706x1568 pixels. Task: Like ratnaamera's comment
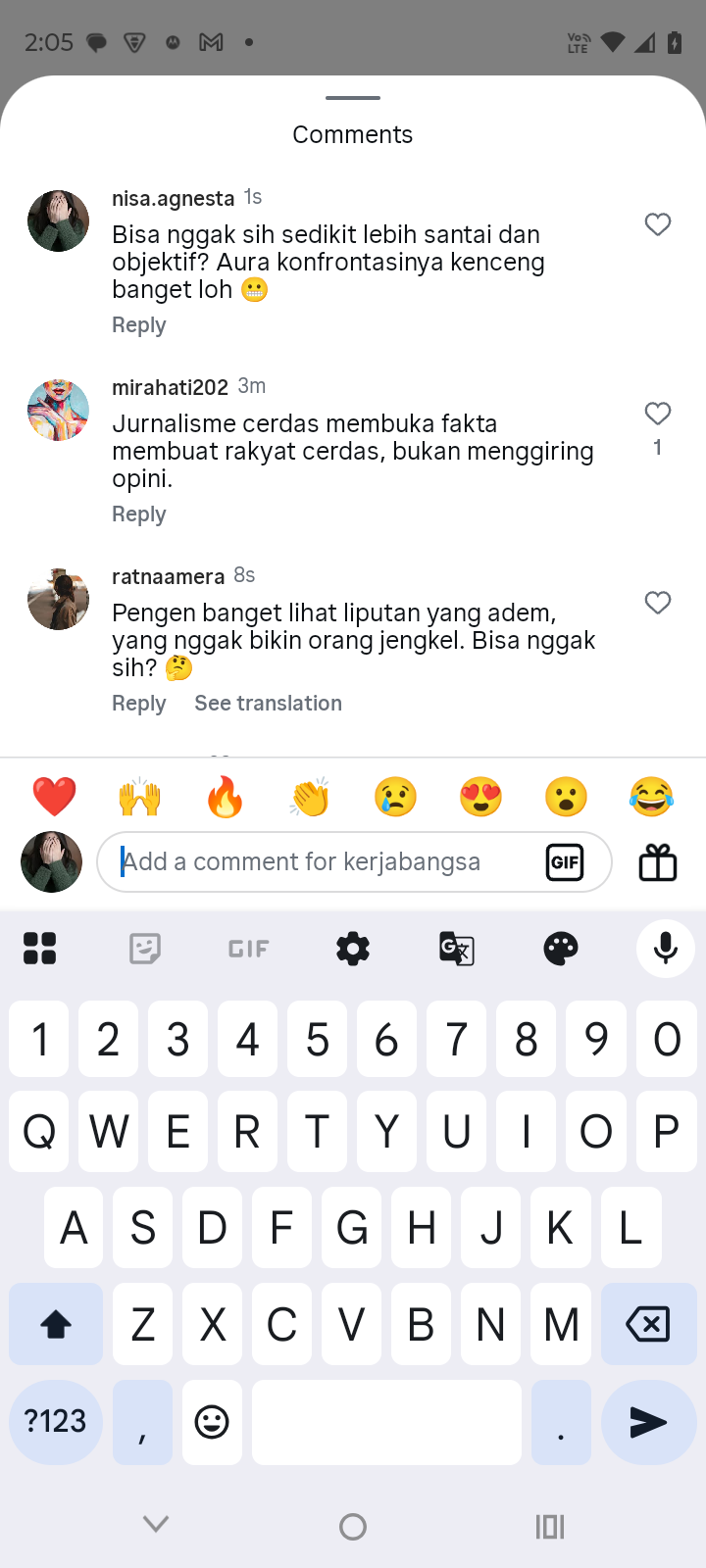(x=658, y=603)
